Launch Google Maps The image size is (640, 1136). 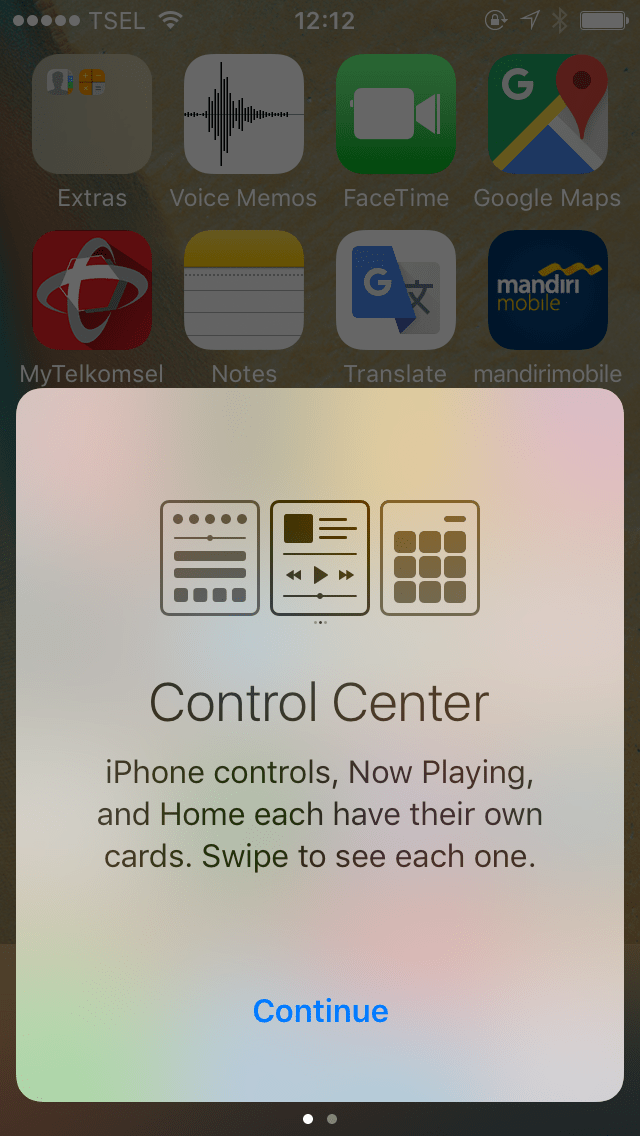547,114
